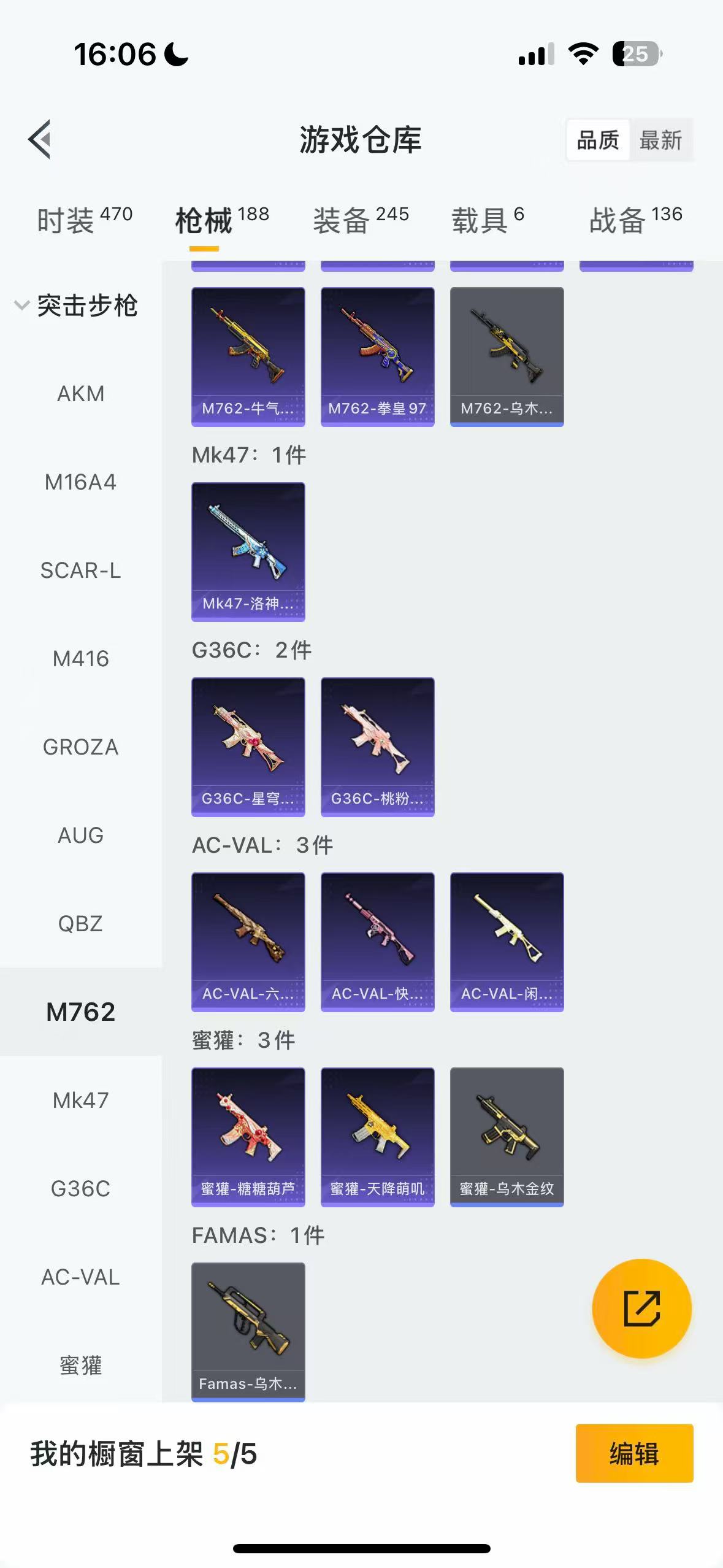Select GROZA in the sidebar
This screenshot has height=1568, width=723.
click(x=80, y=747)
